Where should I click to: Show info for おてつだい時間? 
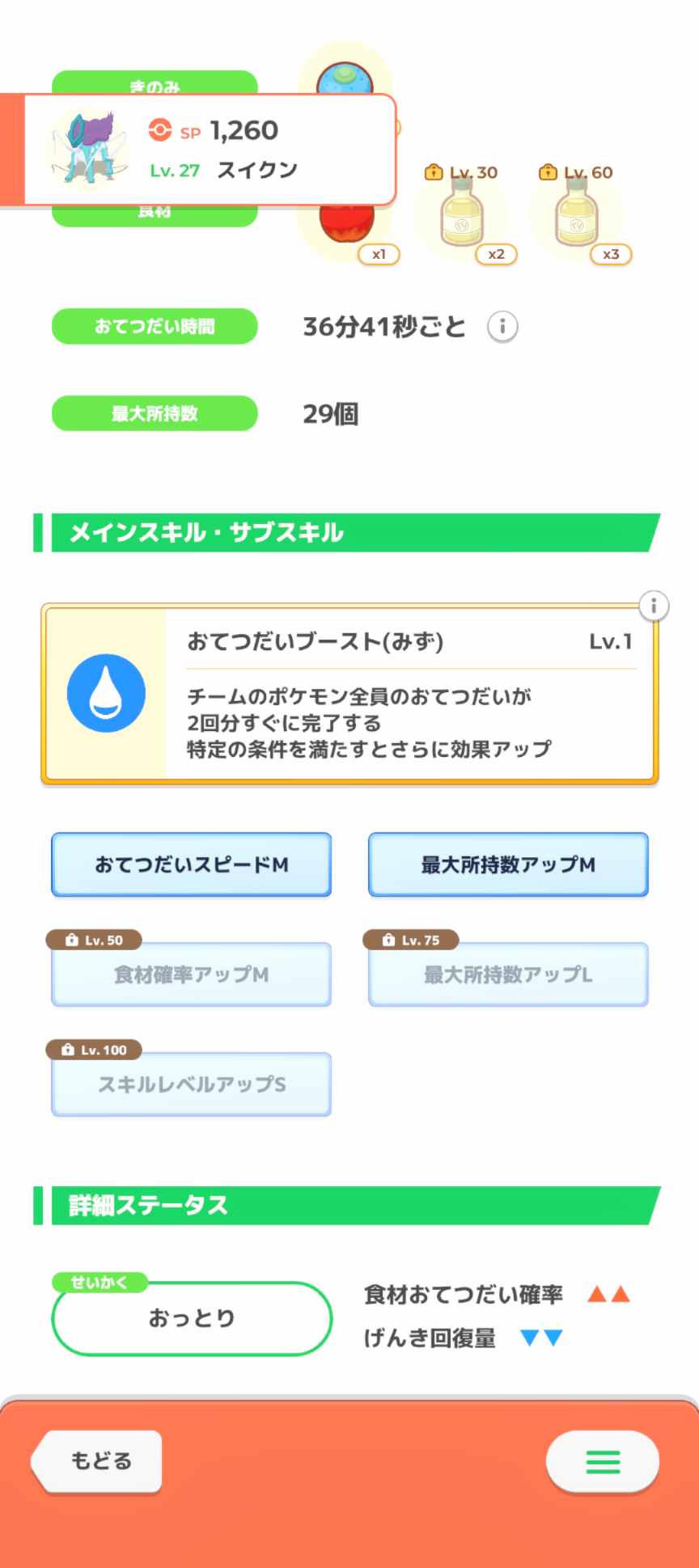click(502, 327)
